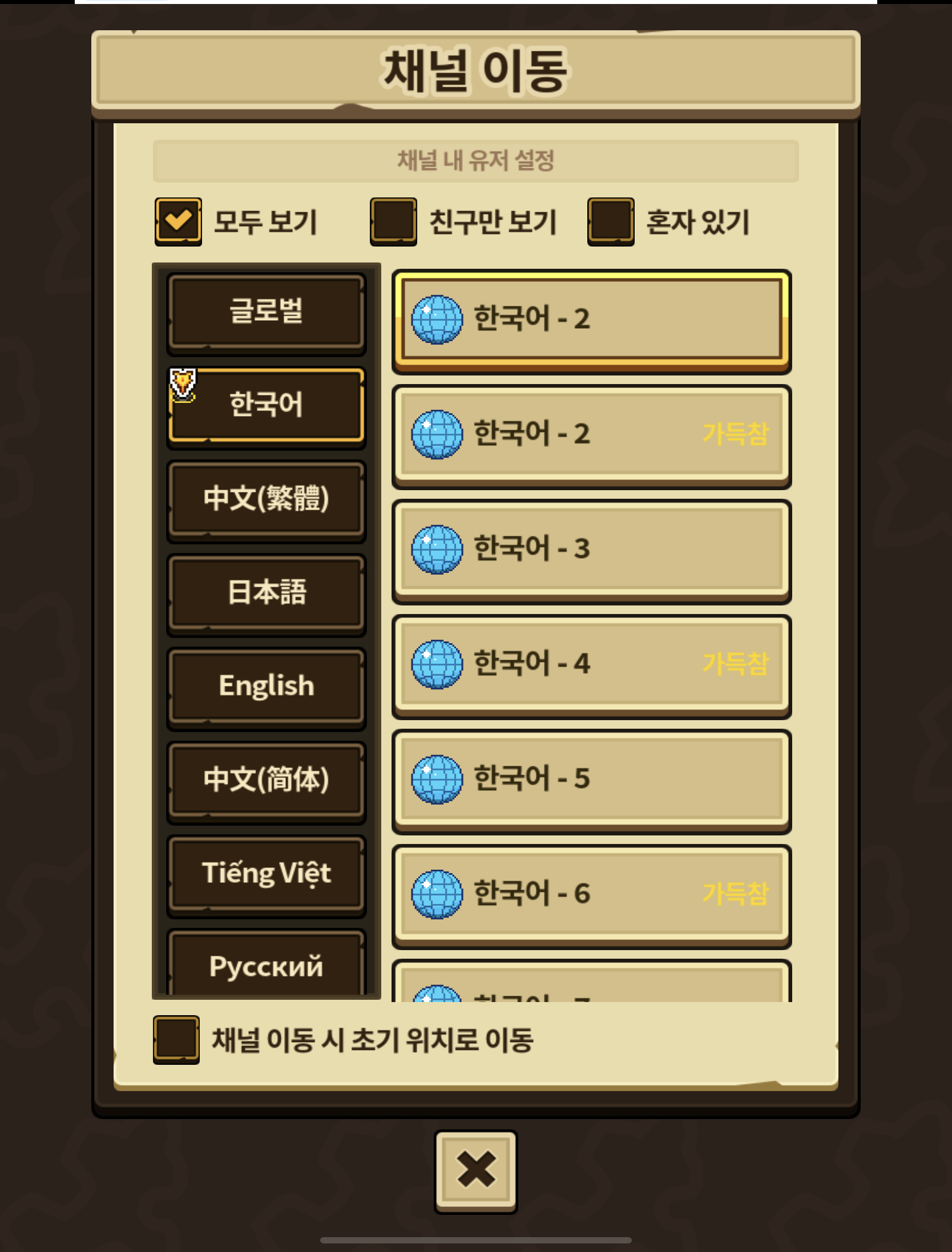
Task: Select the 中文(繁體) language tab
Action: point(266,499)
